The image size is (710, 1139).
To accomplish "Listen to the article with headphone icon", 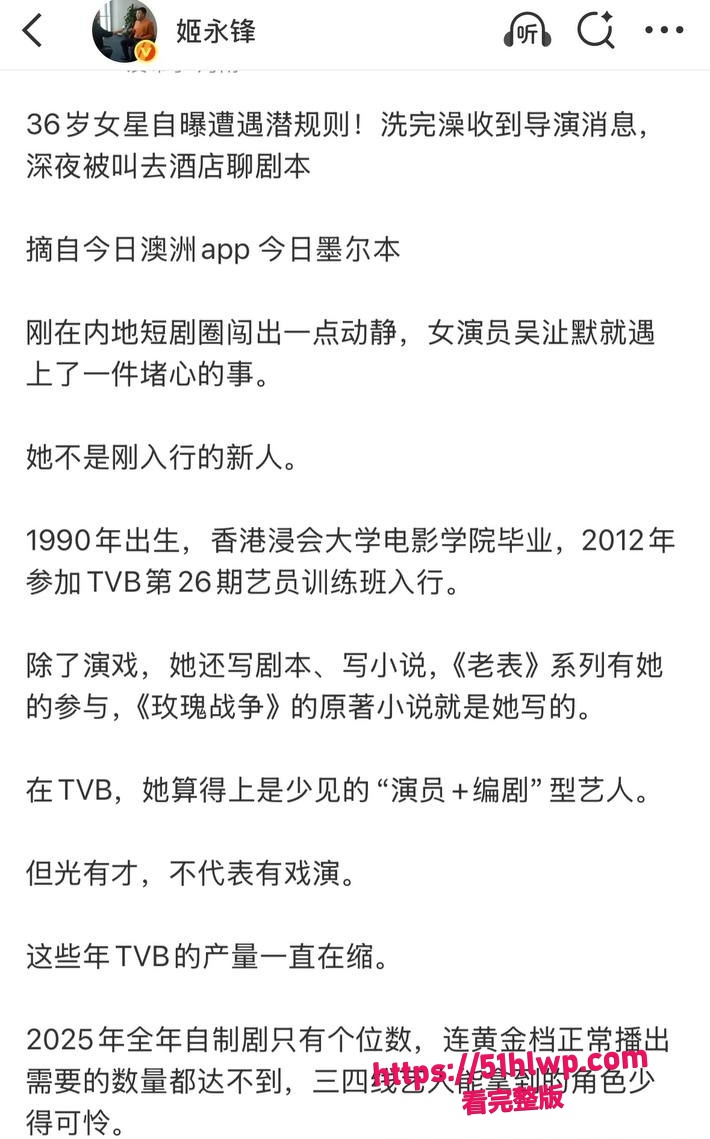I will 527,31.
